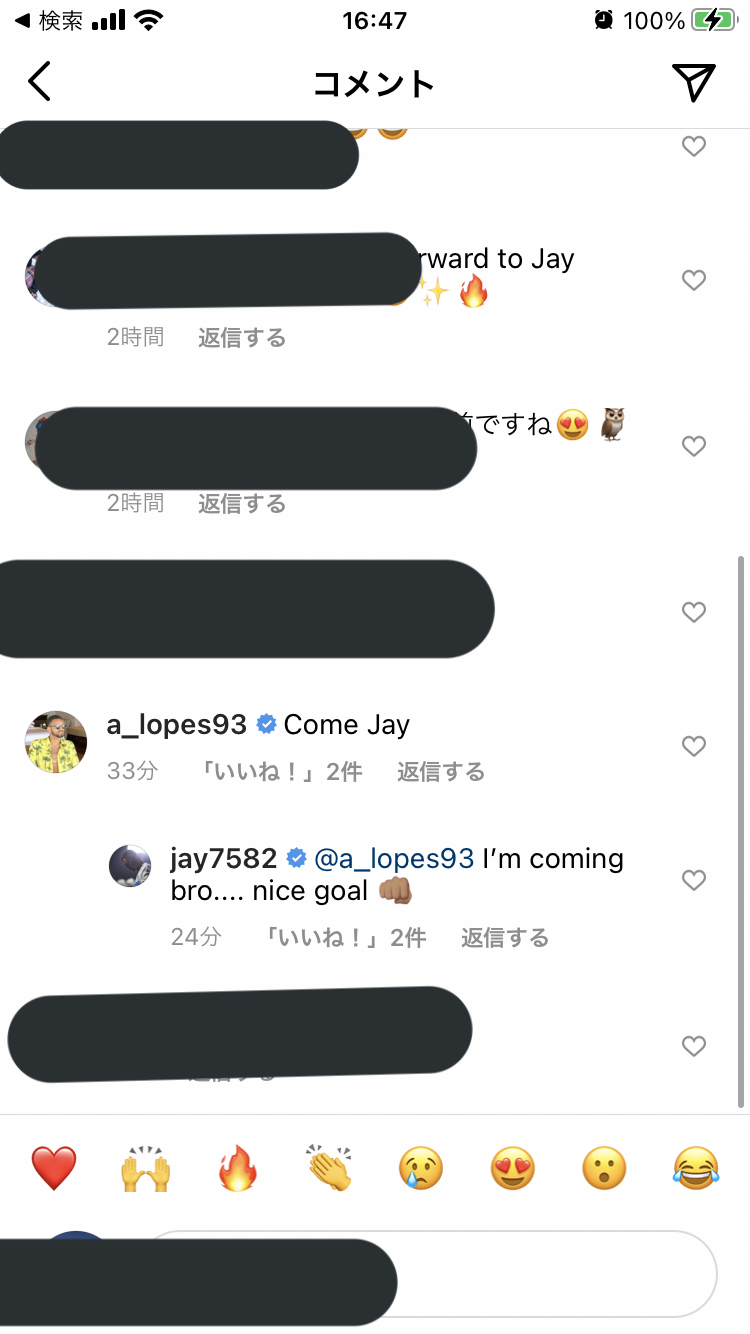Choose the heart-eyes emoji reaction
Viewport: 750px width, 1334px height.
tap(513, 1168)
